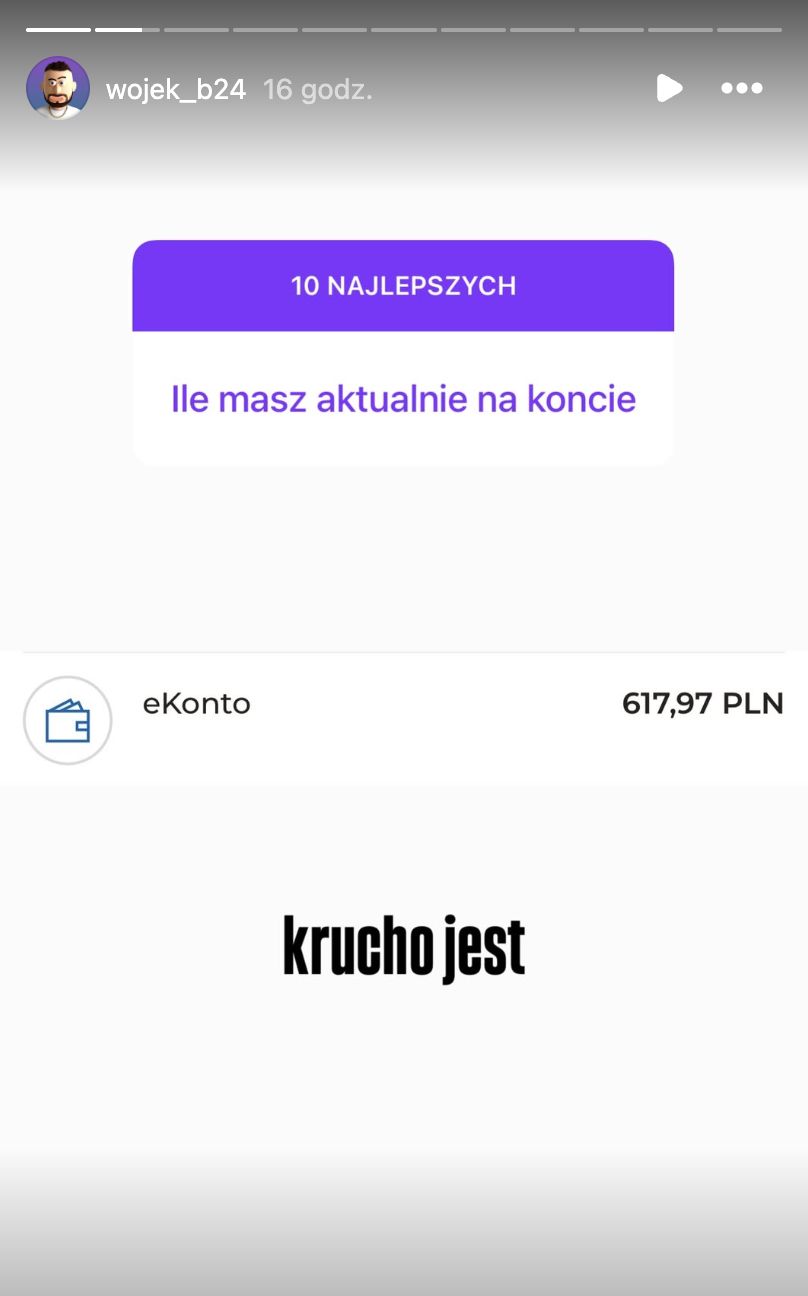The image size is (808, 1296).
Task: Open the three-dots story options menu
Action: click(x=741, y=88)
